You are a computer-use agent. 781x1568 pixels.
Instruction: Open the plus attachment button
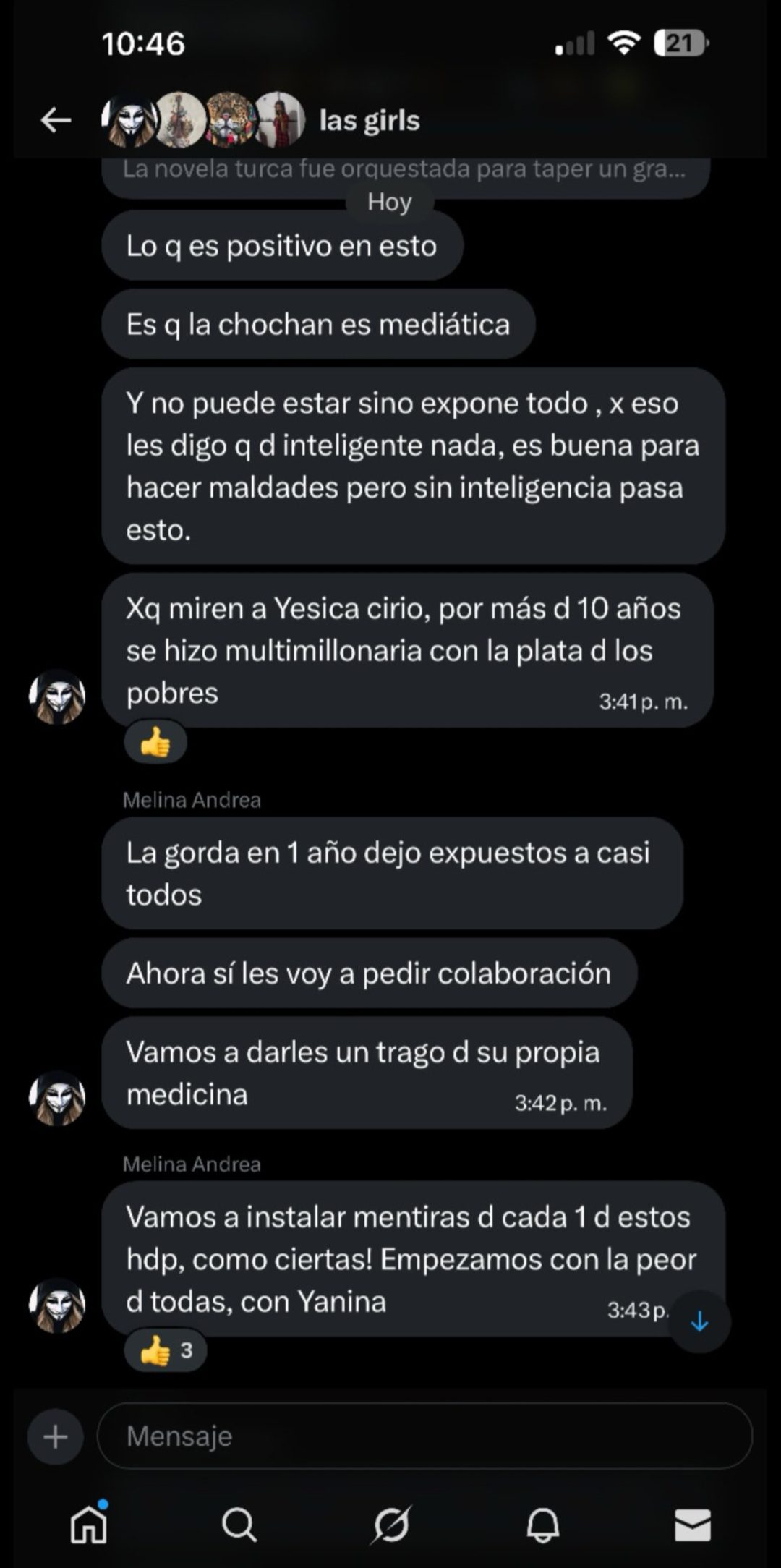56,1436
